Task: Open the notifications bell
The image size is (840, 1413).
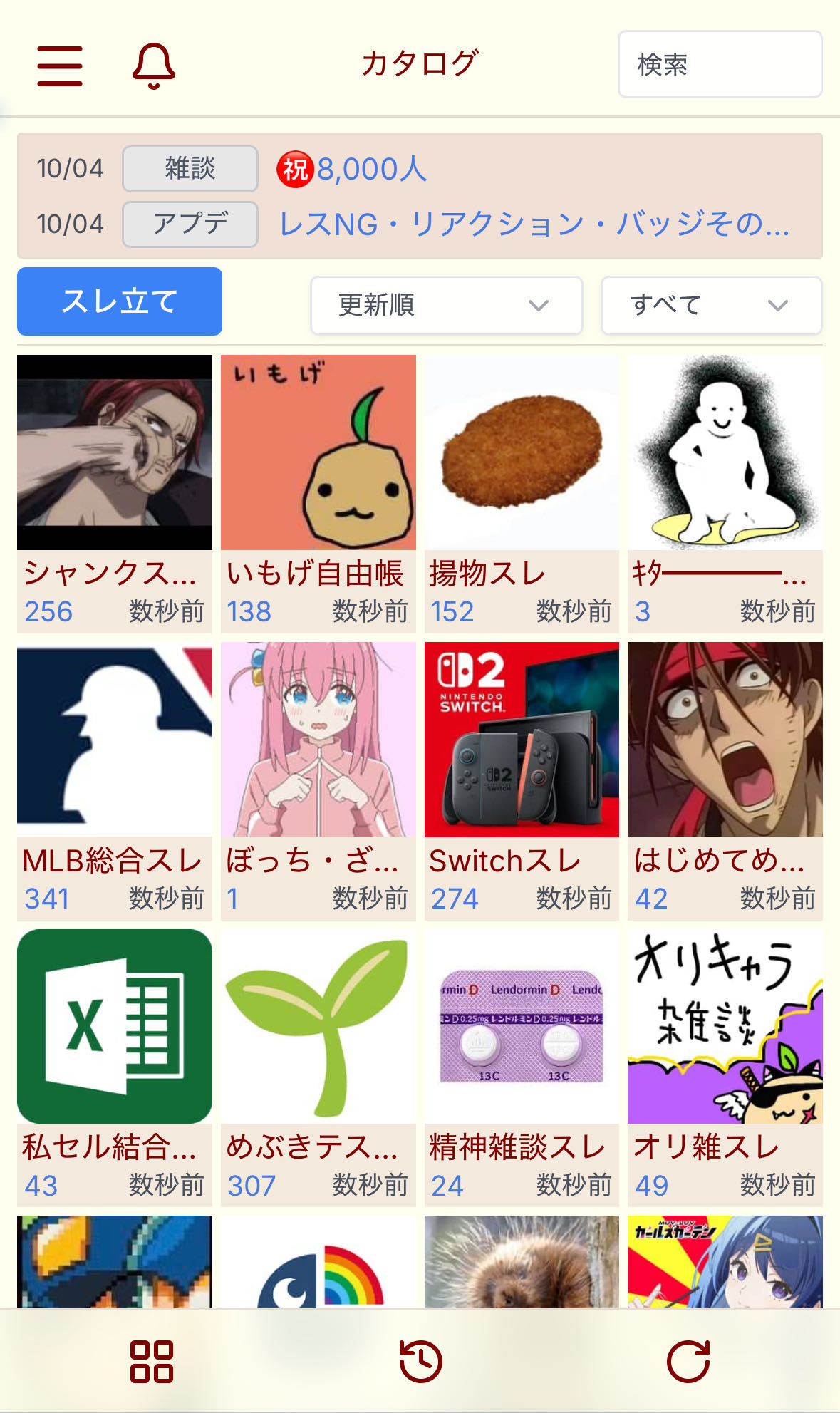Action: coord(153,66)
